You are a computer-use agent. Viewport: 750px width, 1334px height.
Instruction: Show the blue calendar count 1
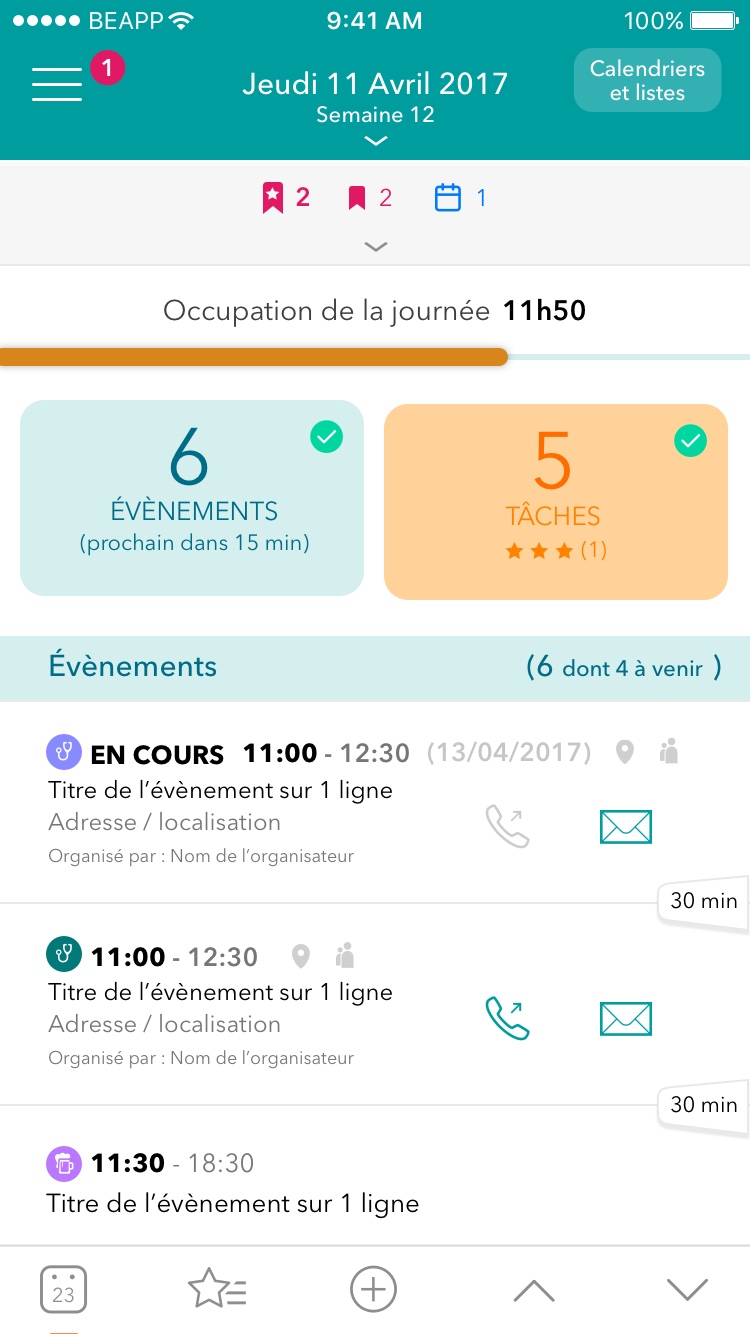461,198
